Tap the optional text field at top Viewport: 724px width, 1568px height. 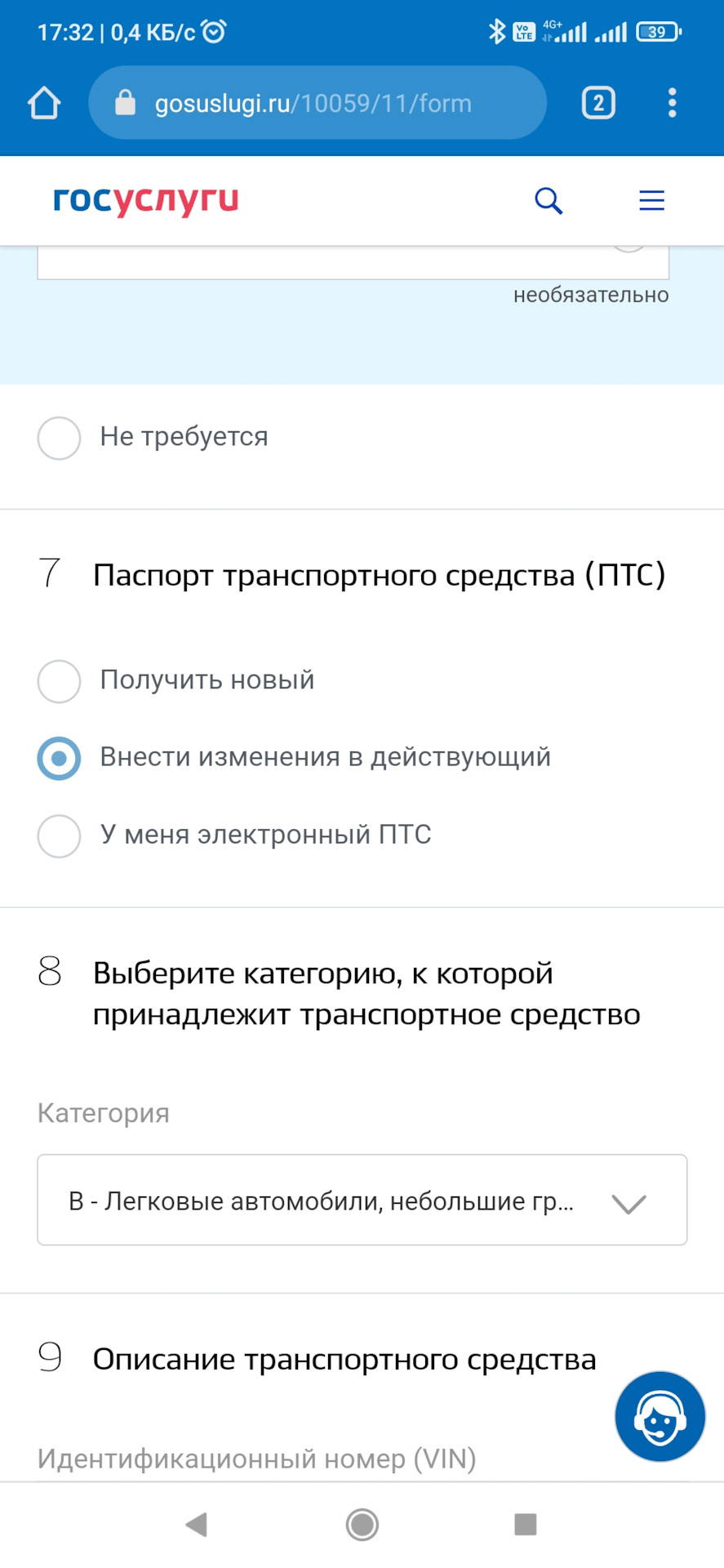tap(326, 263)
